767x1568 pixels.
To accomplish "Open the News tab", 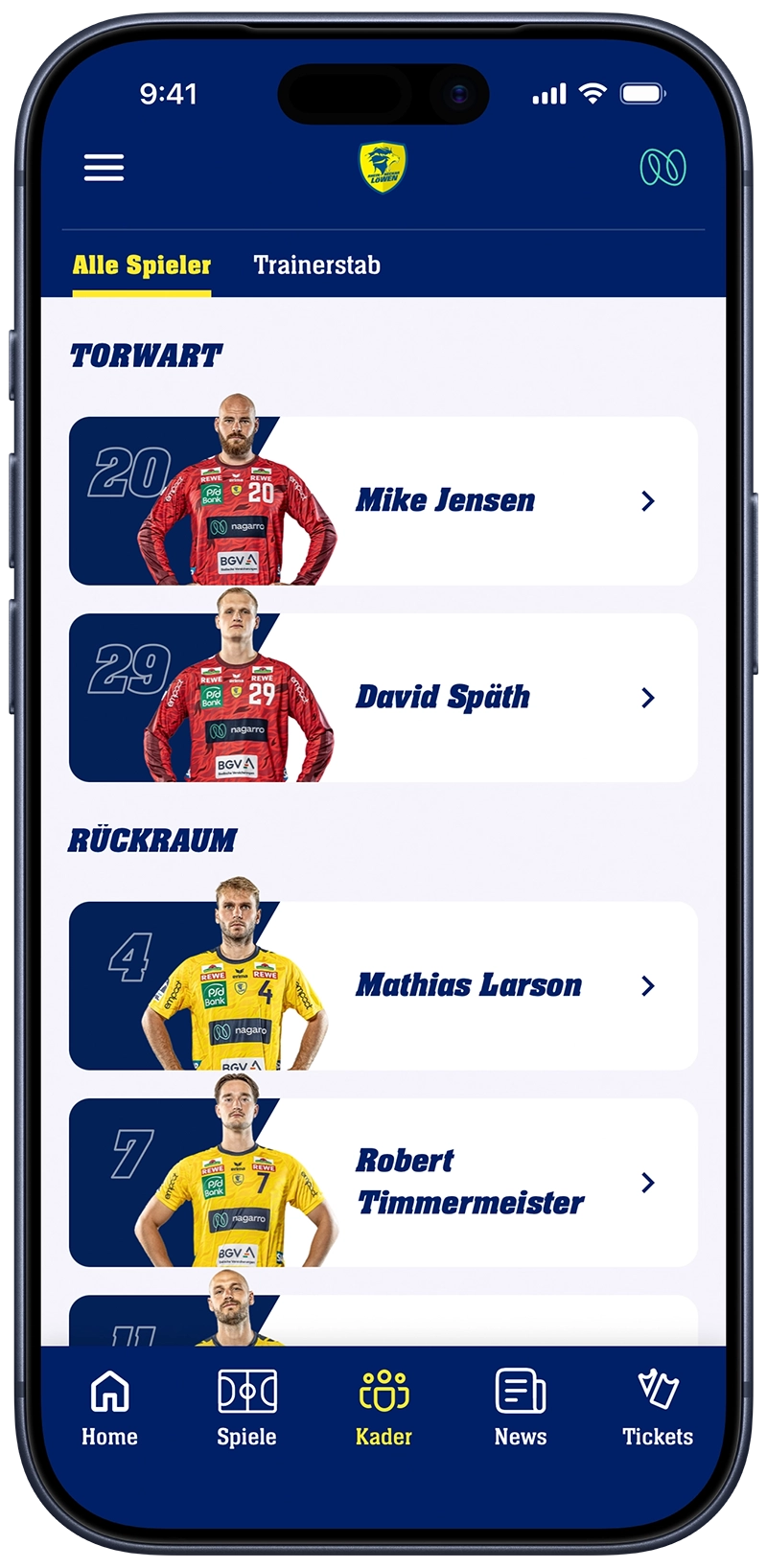I will point(521,1408).
